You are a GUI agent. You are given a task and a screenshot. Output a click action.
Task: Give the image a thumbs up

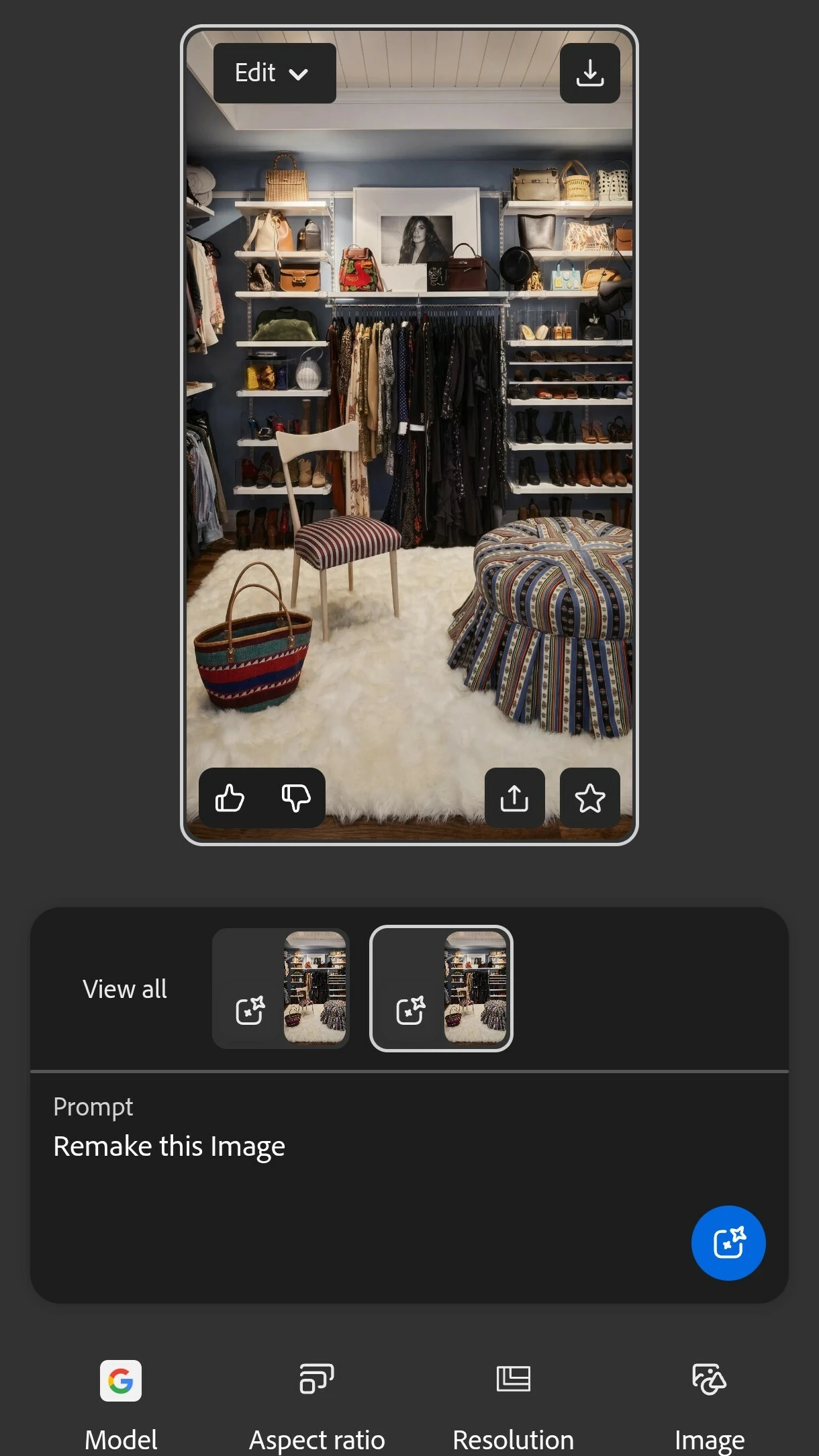(230, 798)
